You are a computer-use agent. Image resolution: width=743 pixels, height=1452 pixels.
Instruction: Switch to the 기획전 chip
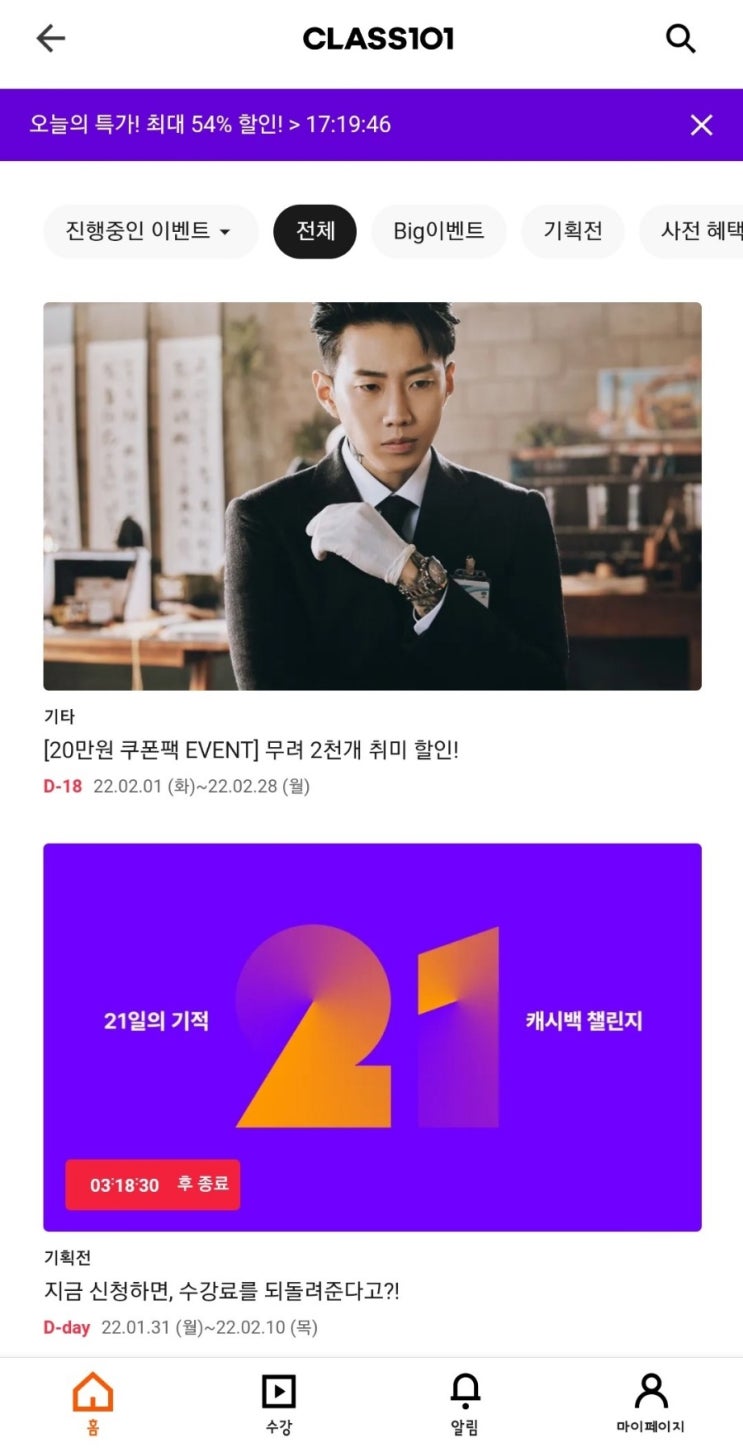[573, 231]
